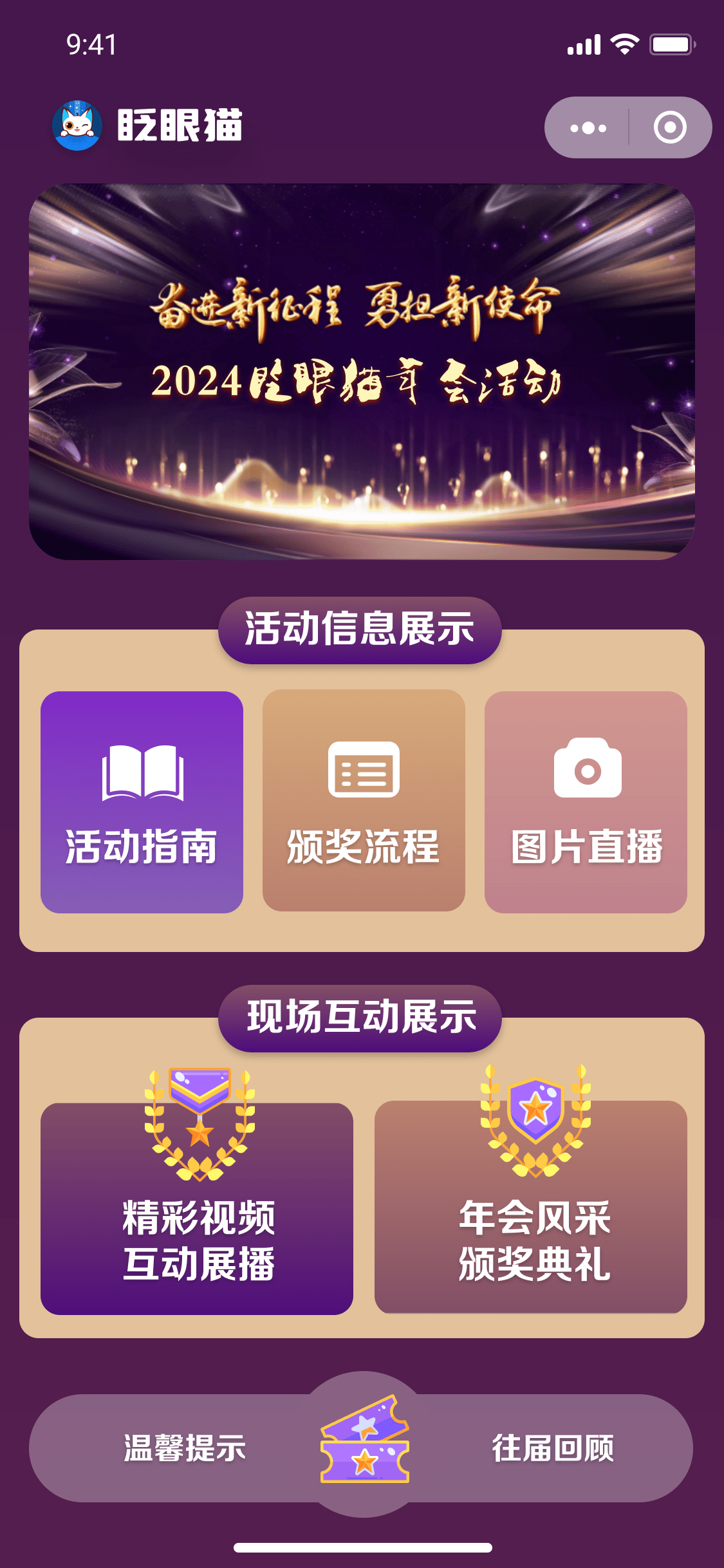Open 活动指南 event guide
This screenshot has width=724, height=1568.
point(142,802)
